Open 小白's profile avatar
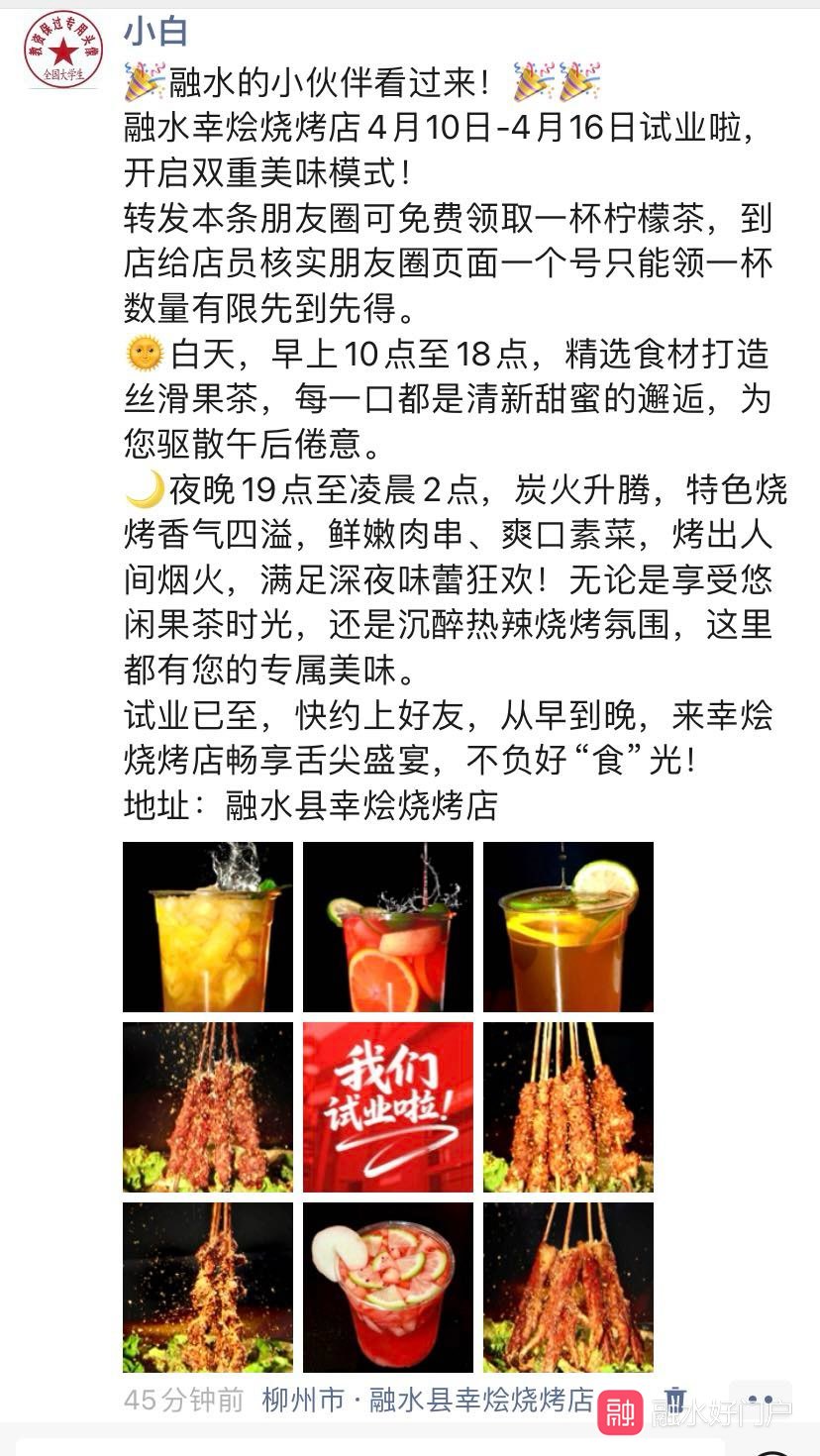 63,50
